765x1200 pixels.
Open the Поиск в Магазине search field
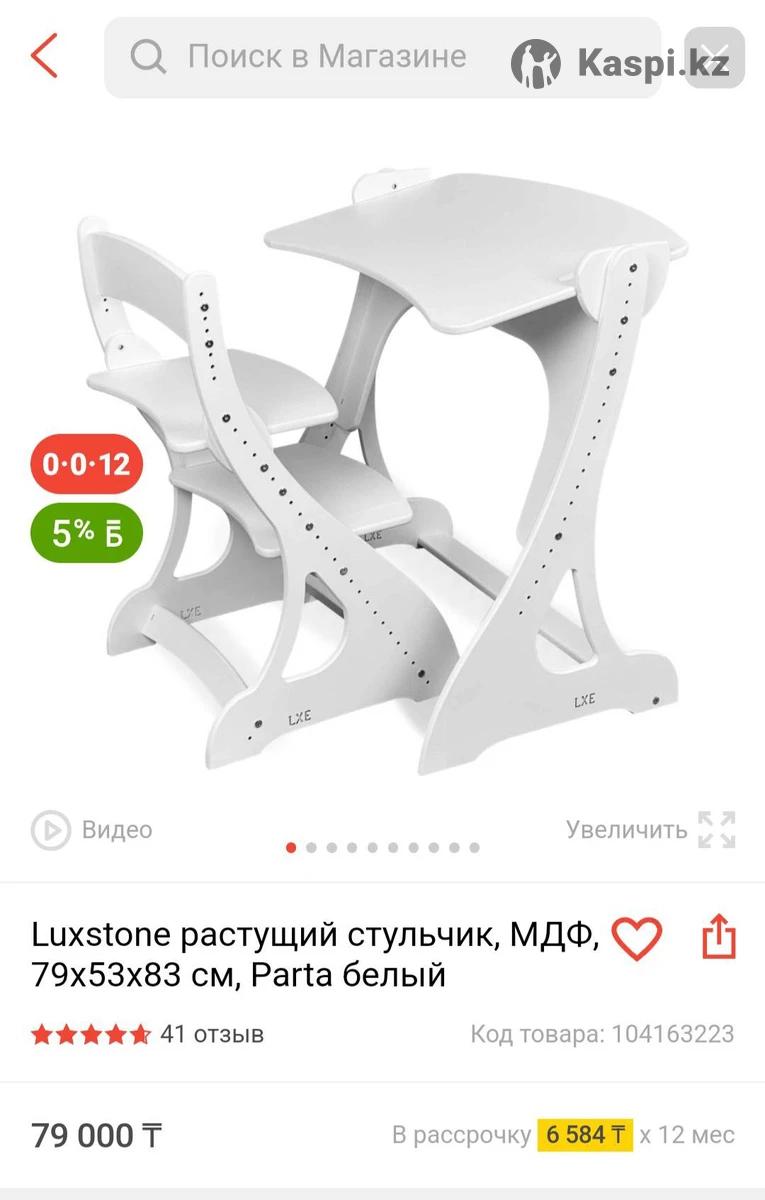320,57
